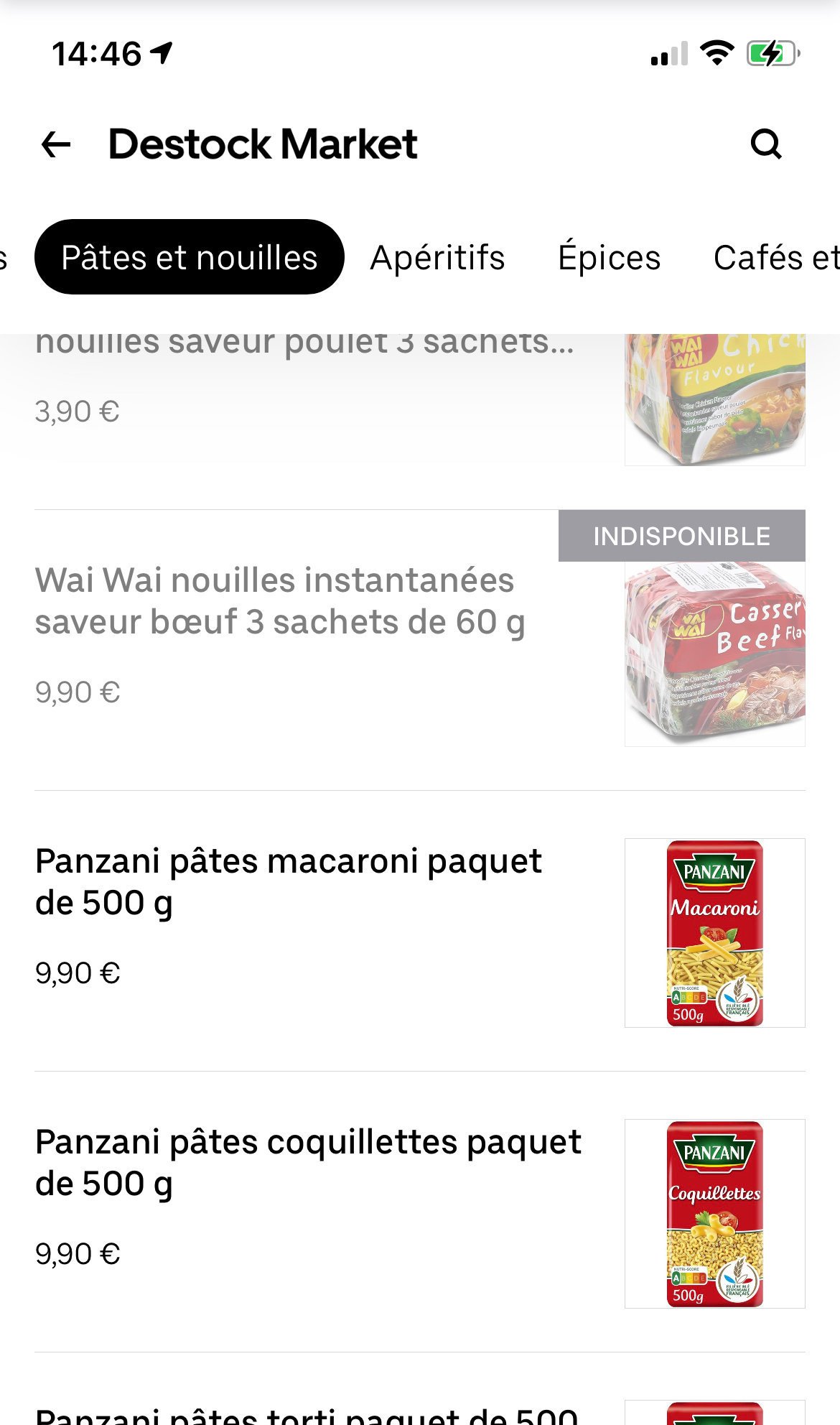Switch to the Apéritifs category
This screenshot has height=1425, width=840.
tap(437, 257)
